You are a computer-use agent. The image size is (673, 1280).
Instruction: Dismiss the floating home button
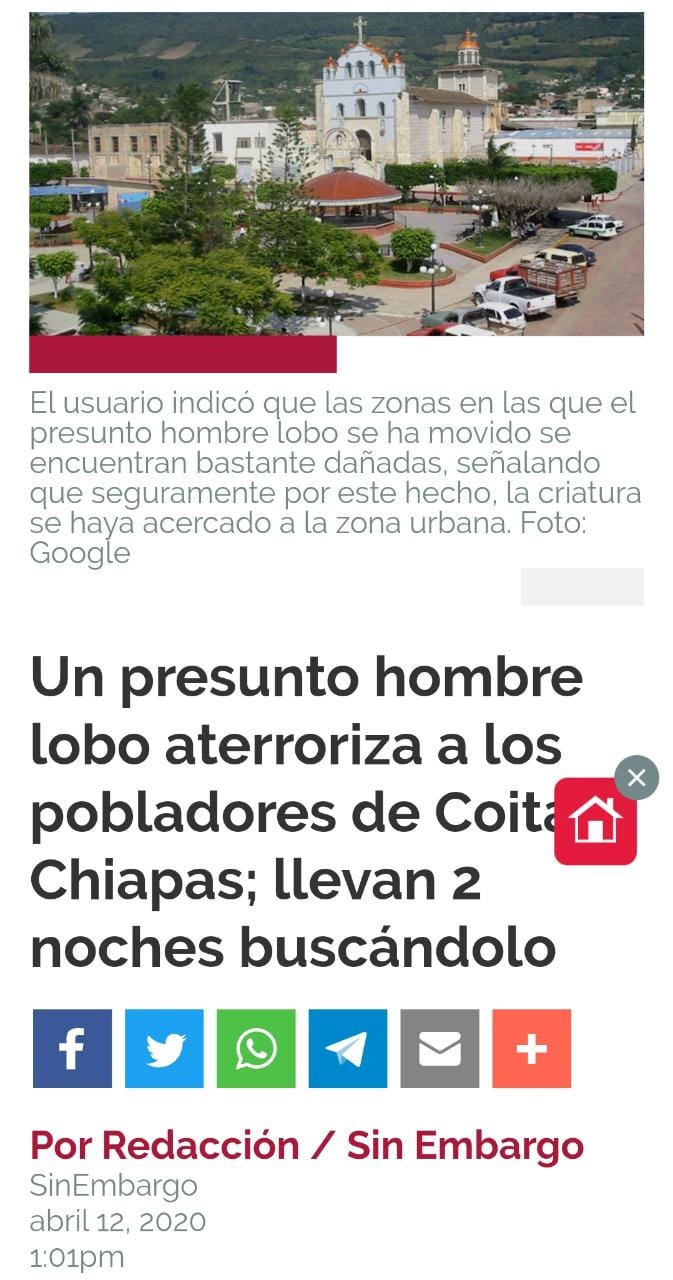coord(637,777)
